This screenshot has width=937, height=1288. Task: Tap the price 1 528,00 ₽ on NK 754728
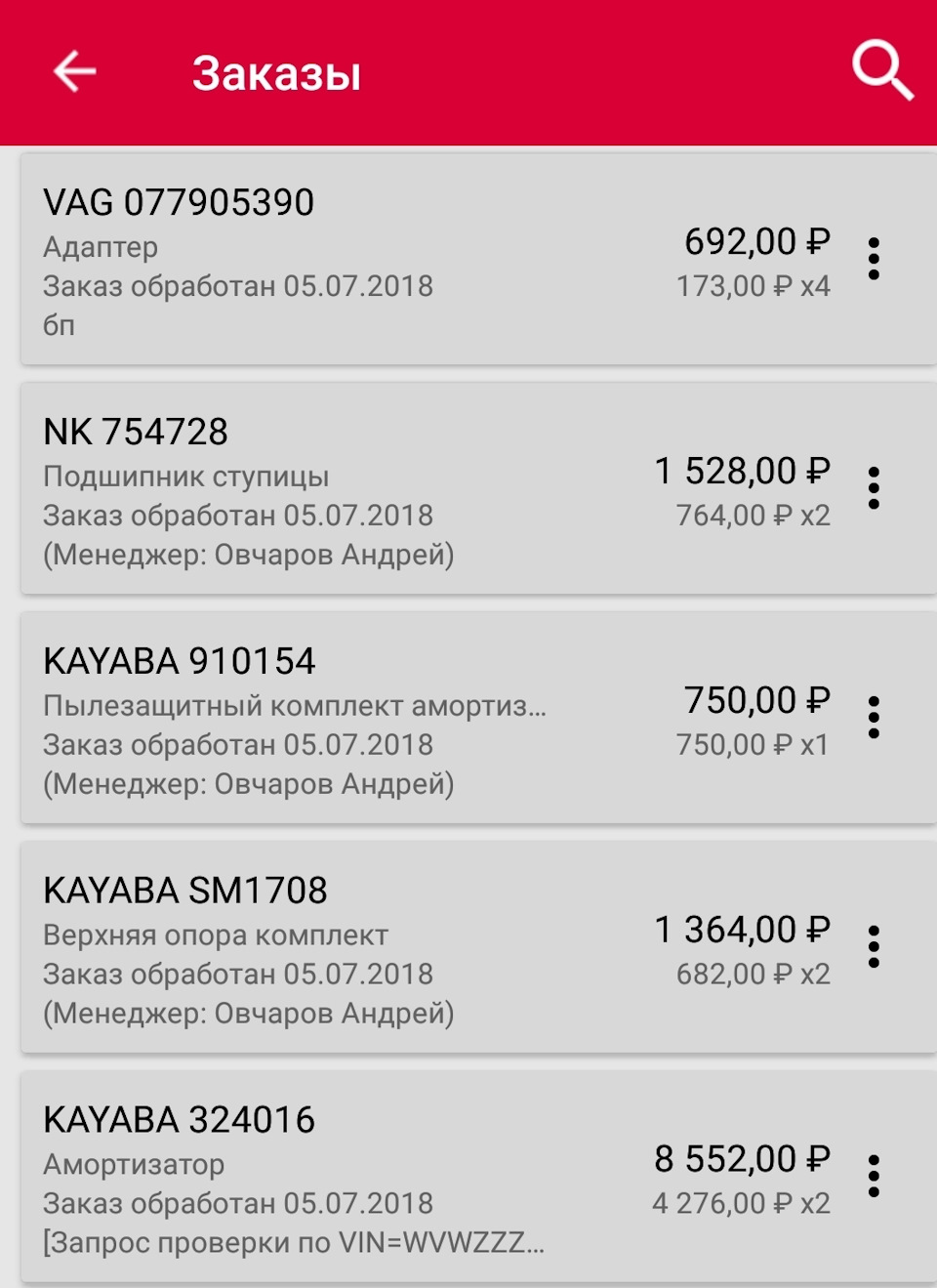[740, 470]
